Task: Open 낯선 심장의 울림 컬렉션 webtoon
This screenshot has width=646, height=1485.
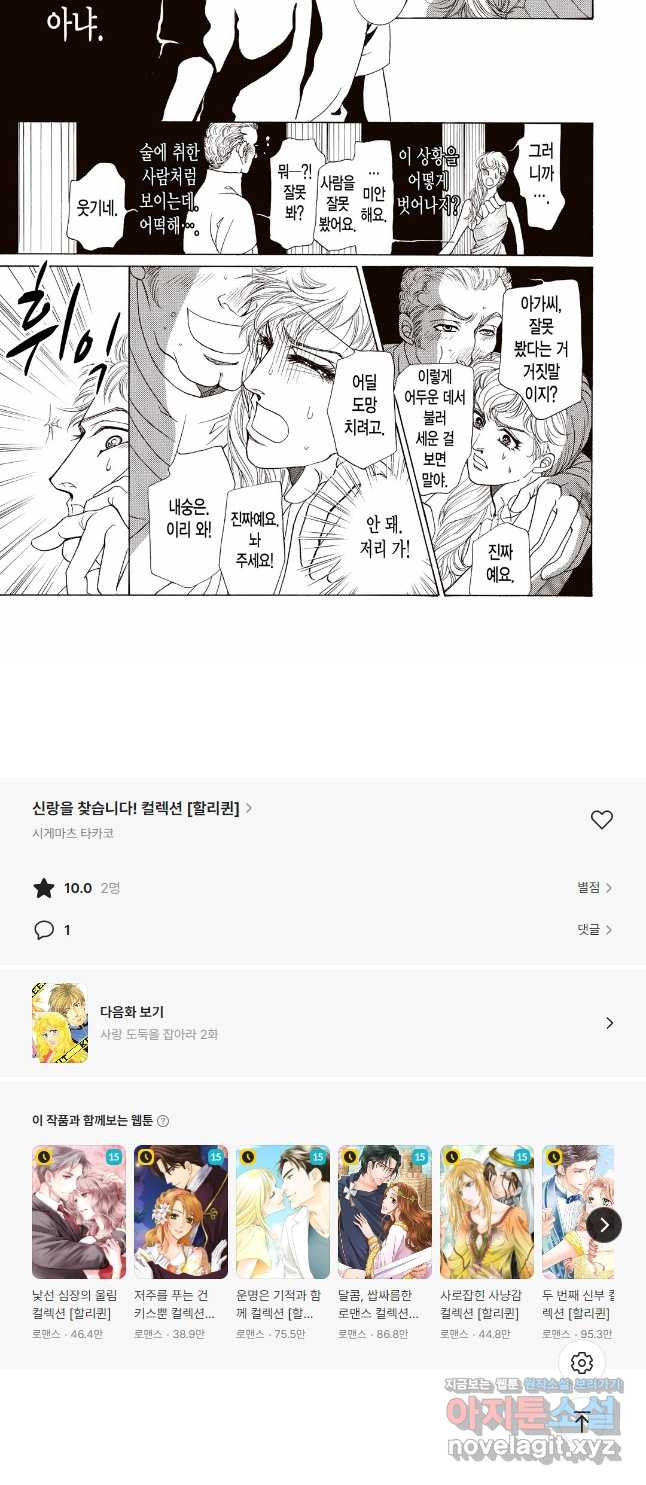Action: pyautogui.click(x=79, y=1242)
